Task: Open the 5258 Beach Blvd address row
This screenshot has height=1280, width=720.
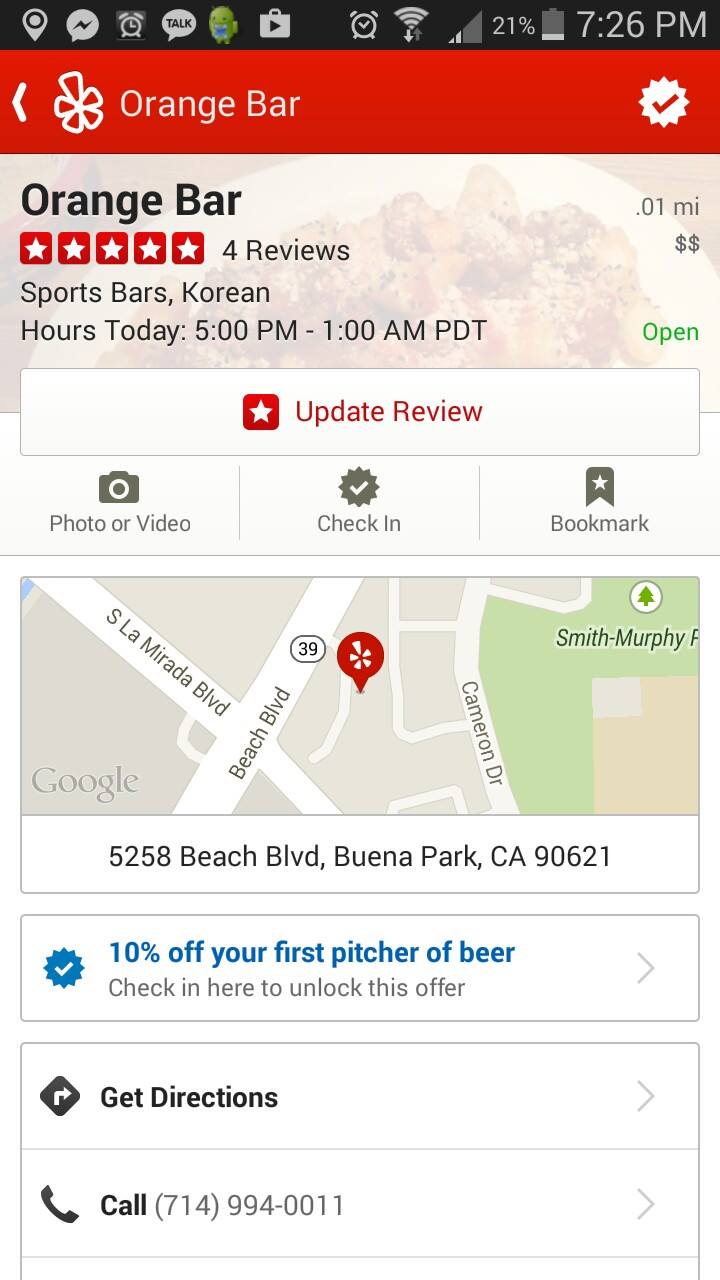Action: [x=360, y=855]
